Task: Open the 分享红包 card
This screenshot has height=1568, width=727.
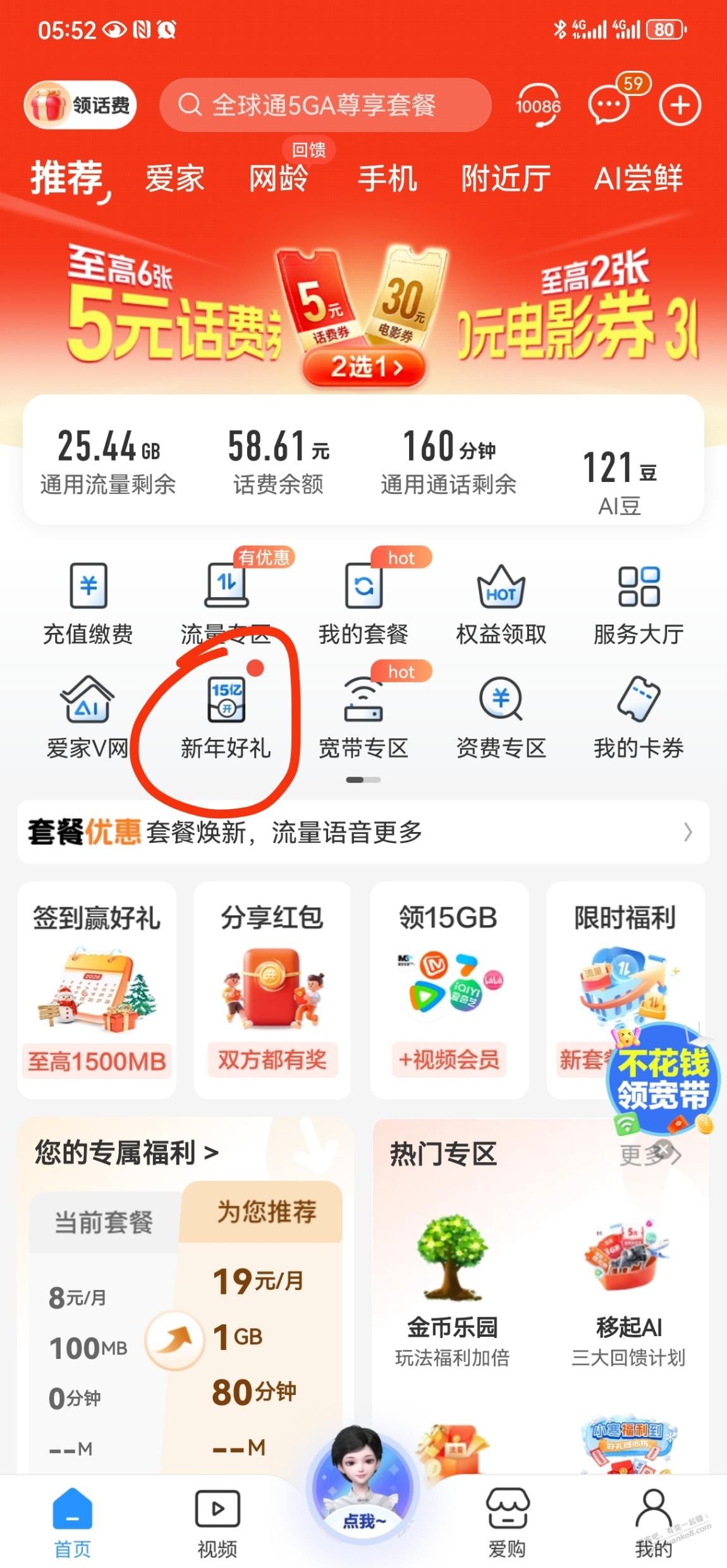Action: coord(272,989)
